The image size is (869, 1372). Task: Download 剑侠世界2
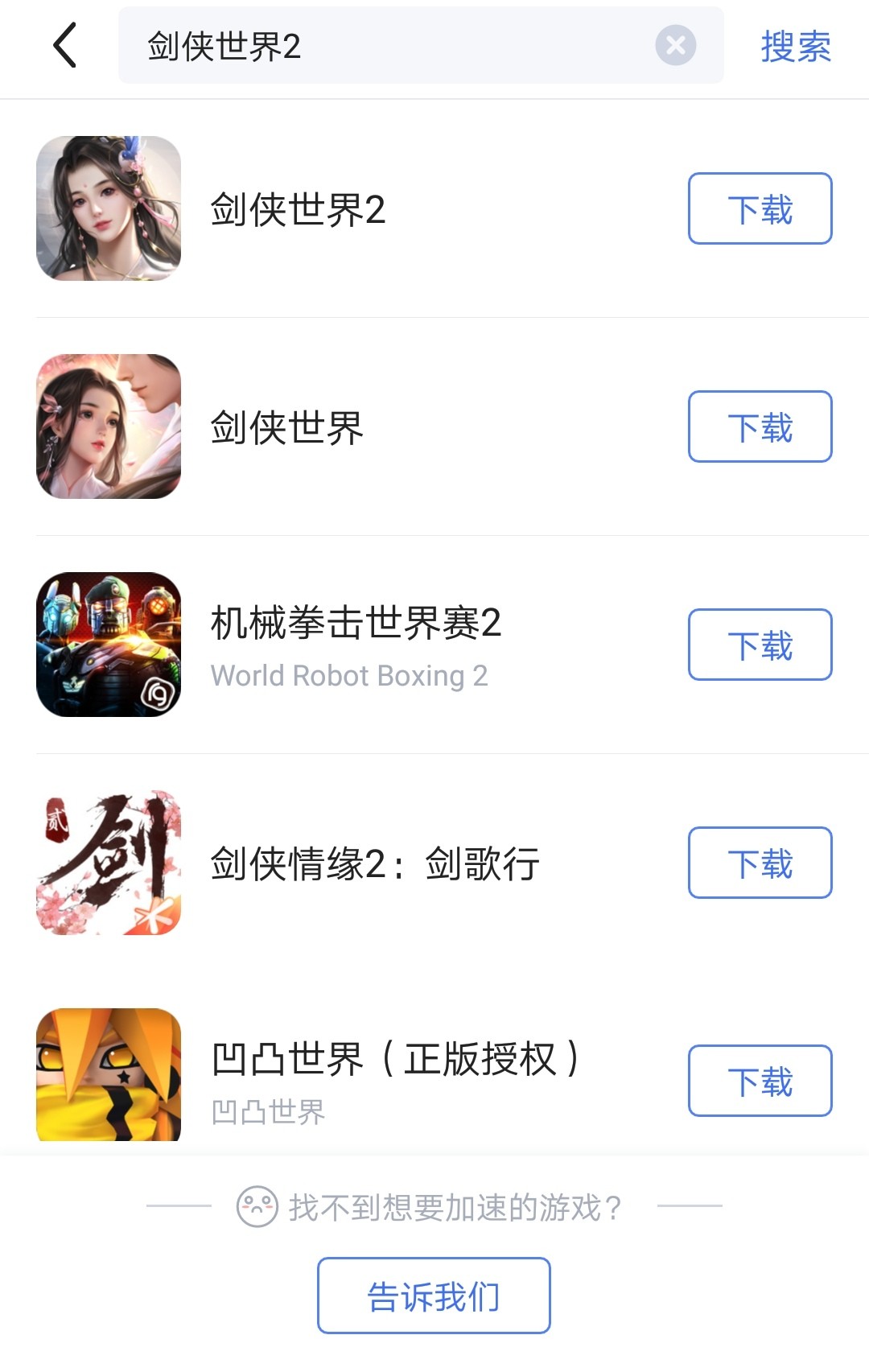click(x=760, y=209)
